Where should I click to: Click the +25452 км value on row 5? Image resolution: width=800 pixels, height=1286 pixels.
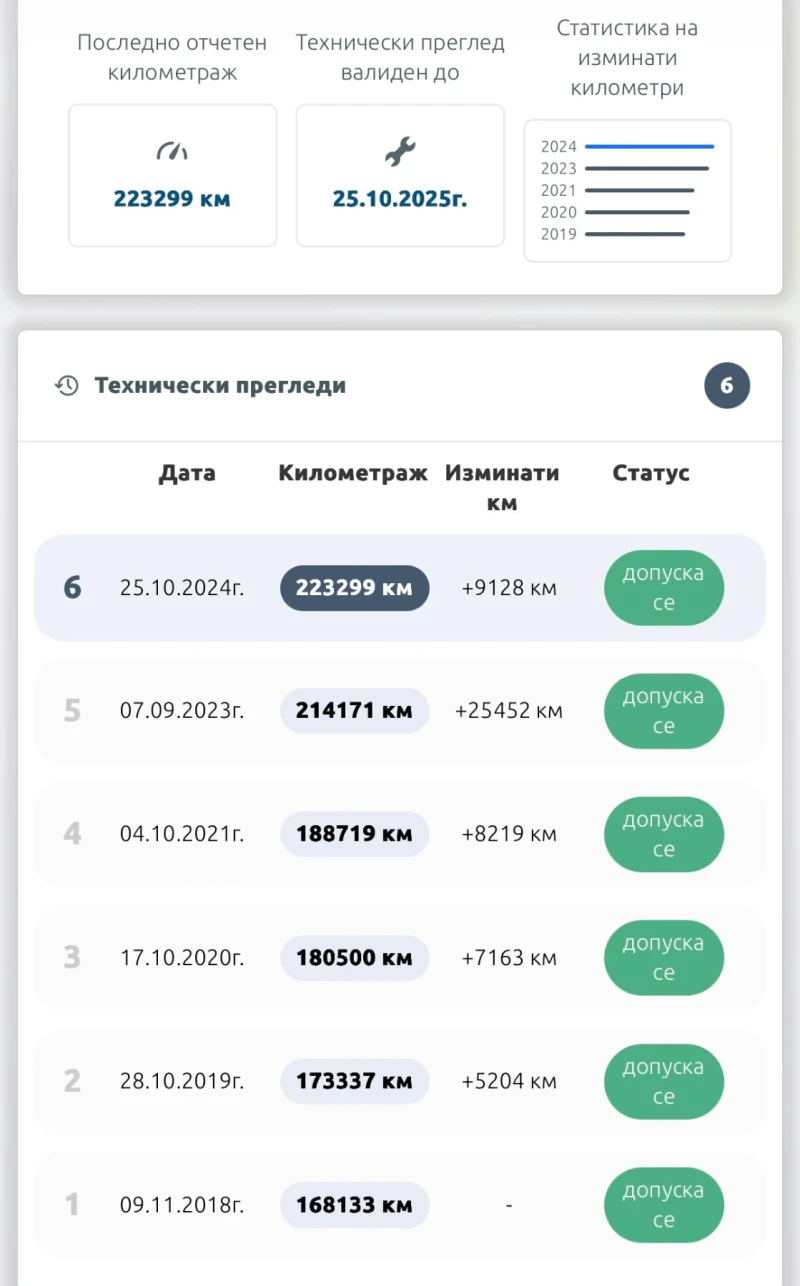pyautogui.click(x=509, y=711)
